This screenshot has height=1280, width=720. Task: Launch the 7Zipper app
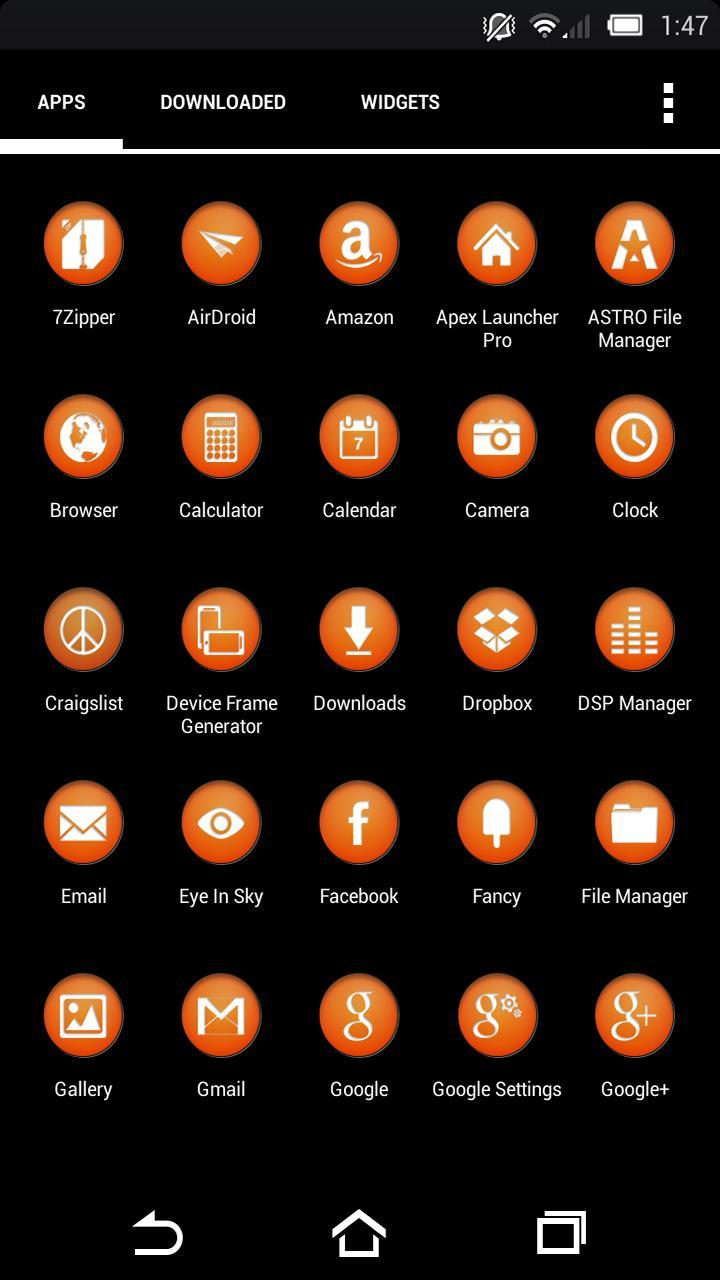point(83,243)
